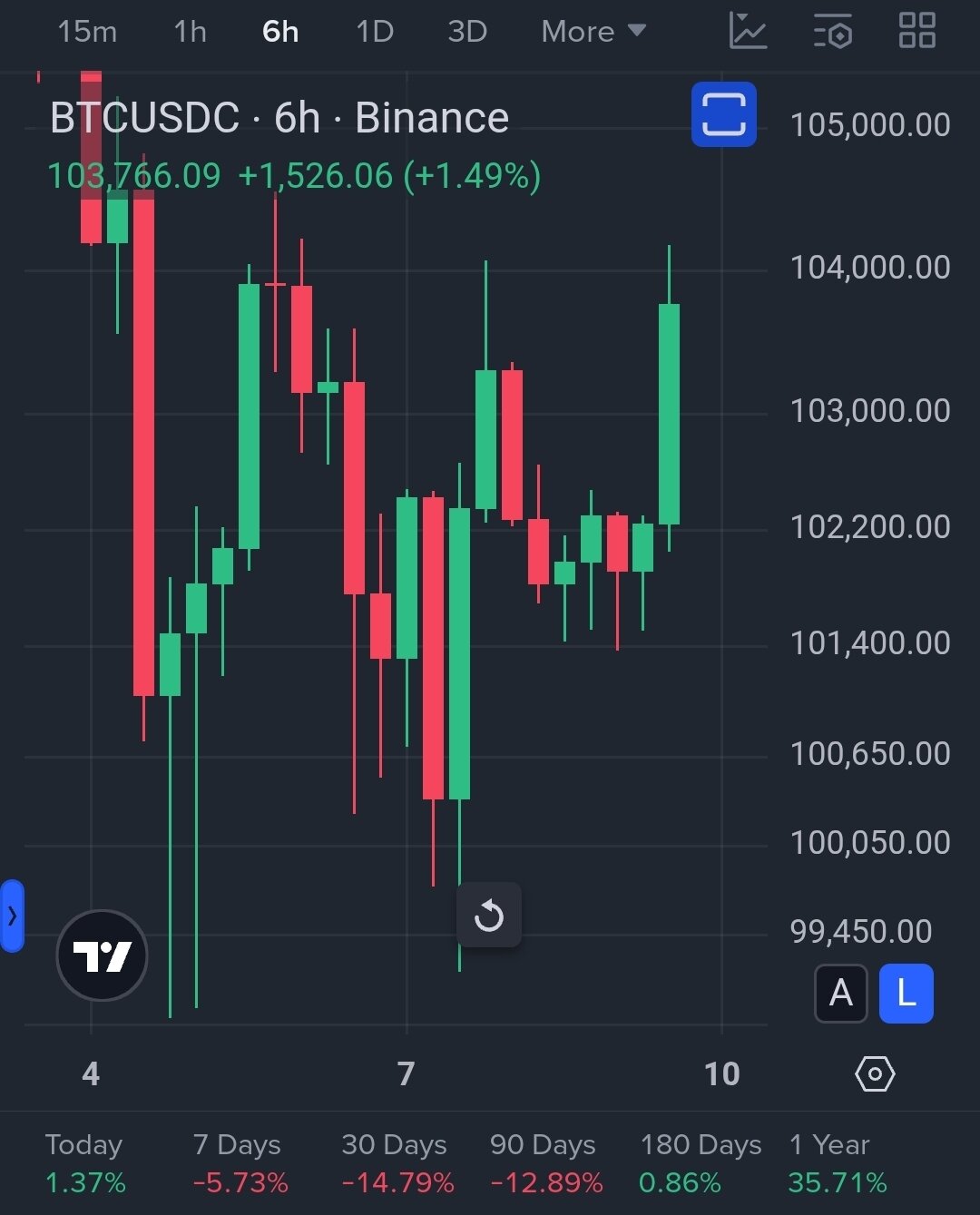Expand the blue side panel handle
Screen dimensions: 980x1215
(12, 916)
